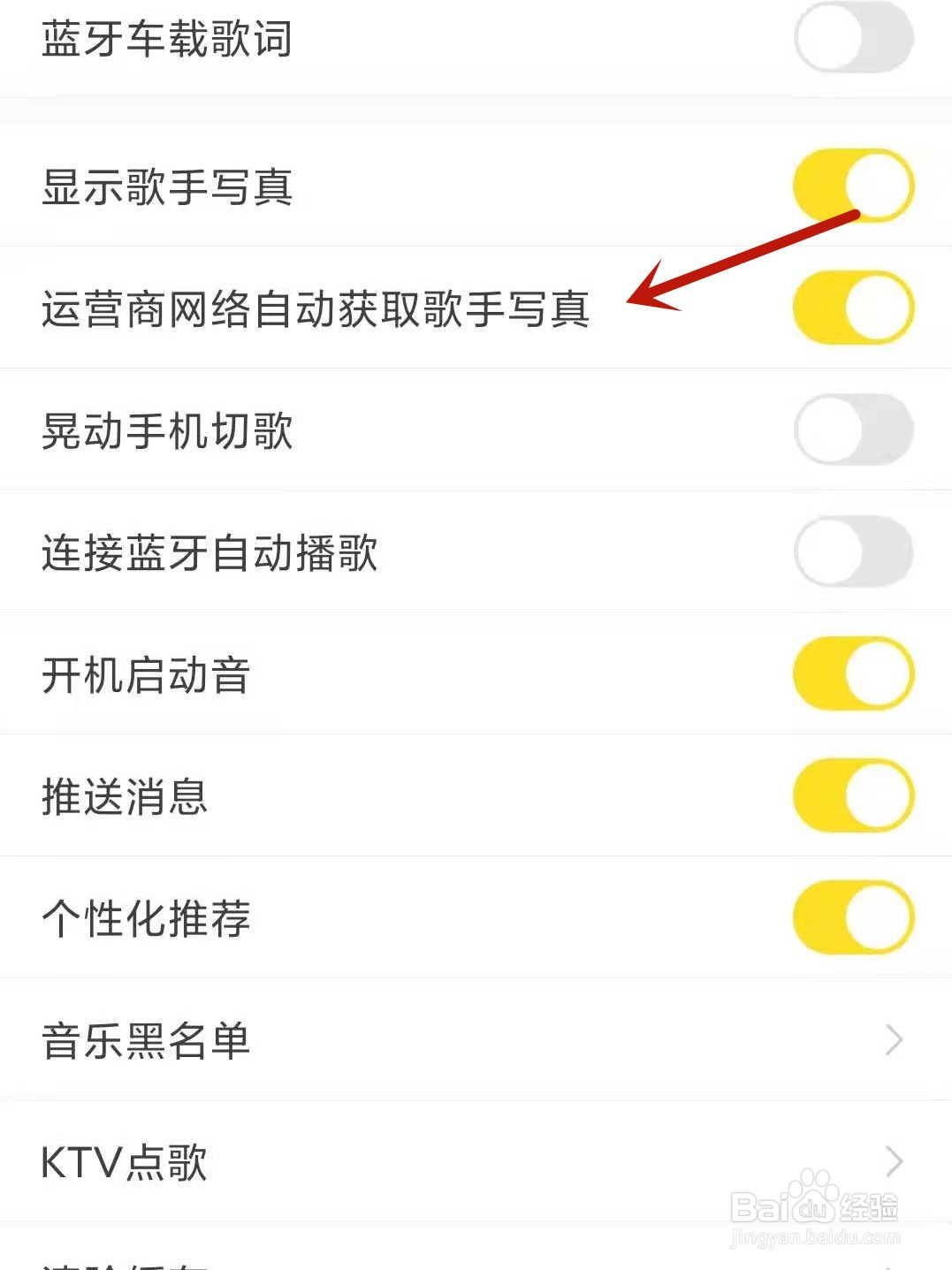Viewport: 952px width, 1270px height.
Task: Expand the 音乐黑名单 blacklist entry
Action: (892, 1040)
